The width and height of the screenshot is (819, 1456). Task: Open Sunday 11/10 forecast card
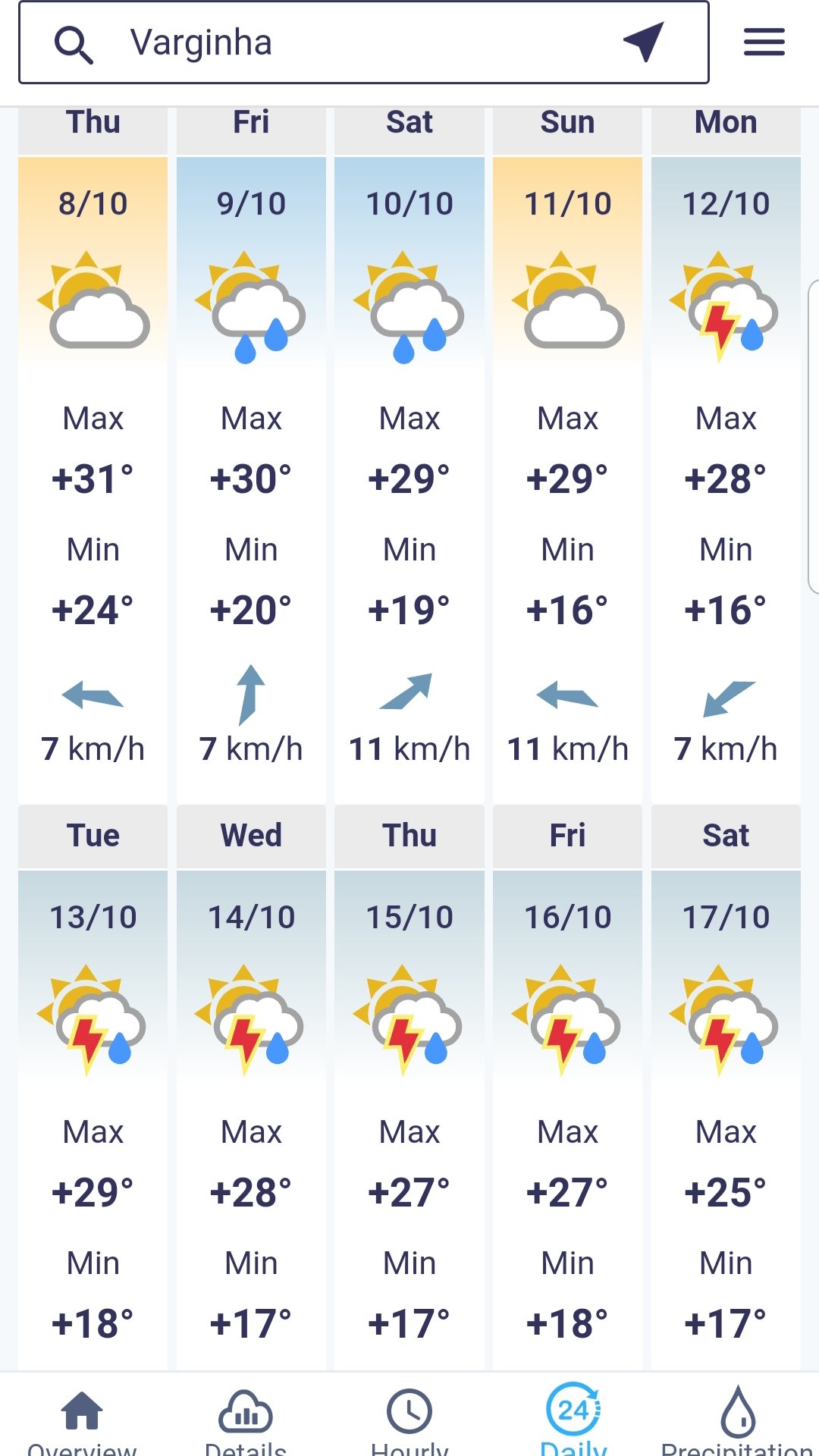(567, 455)
